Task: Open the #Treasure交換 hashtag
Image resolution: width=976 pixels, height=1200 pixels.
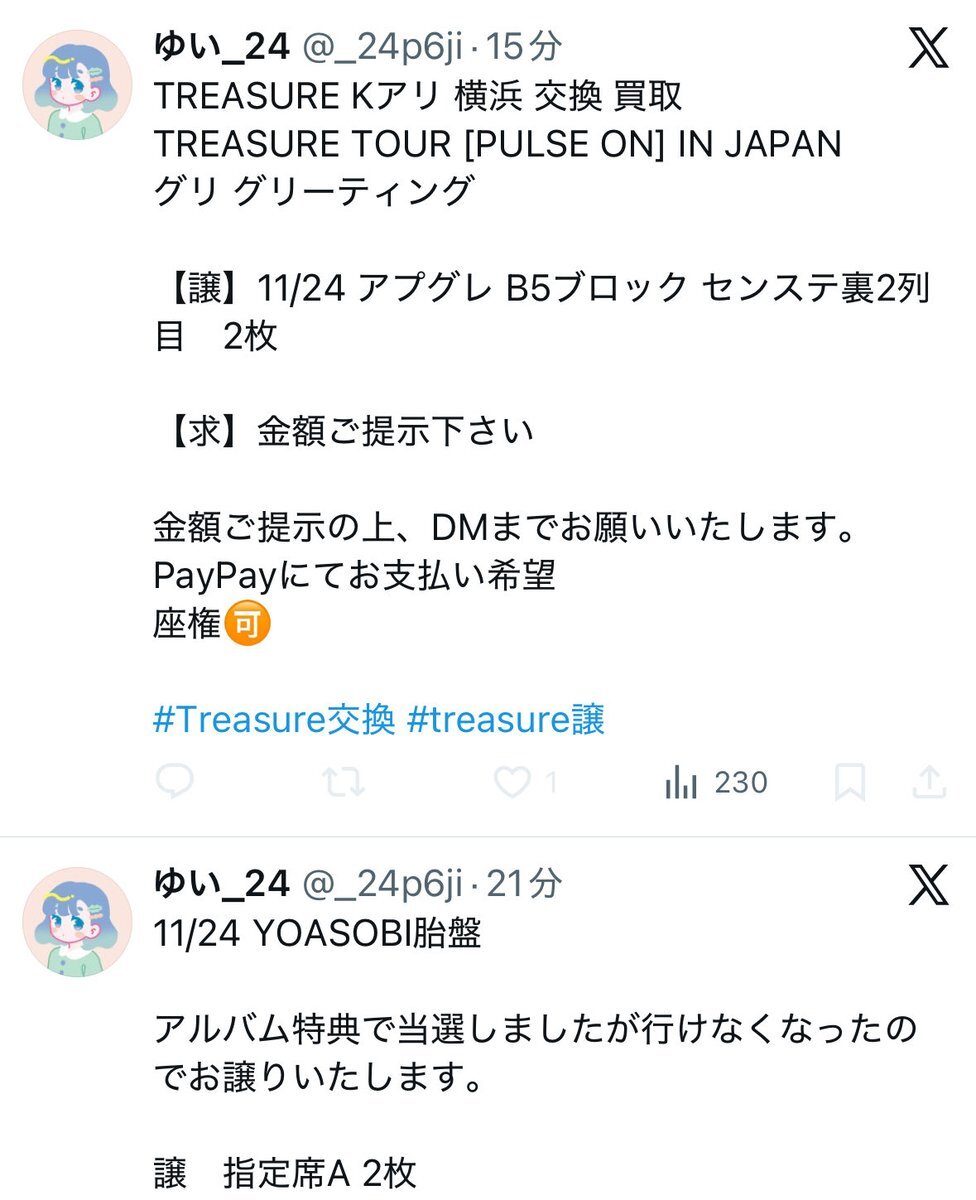Action: [274, 719]
